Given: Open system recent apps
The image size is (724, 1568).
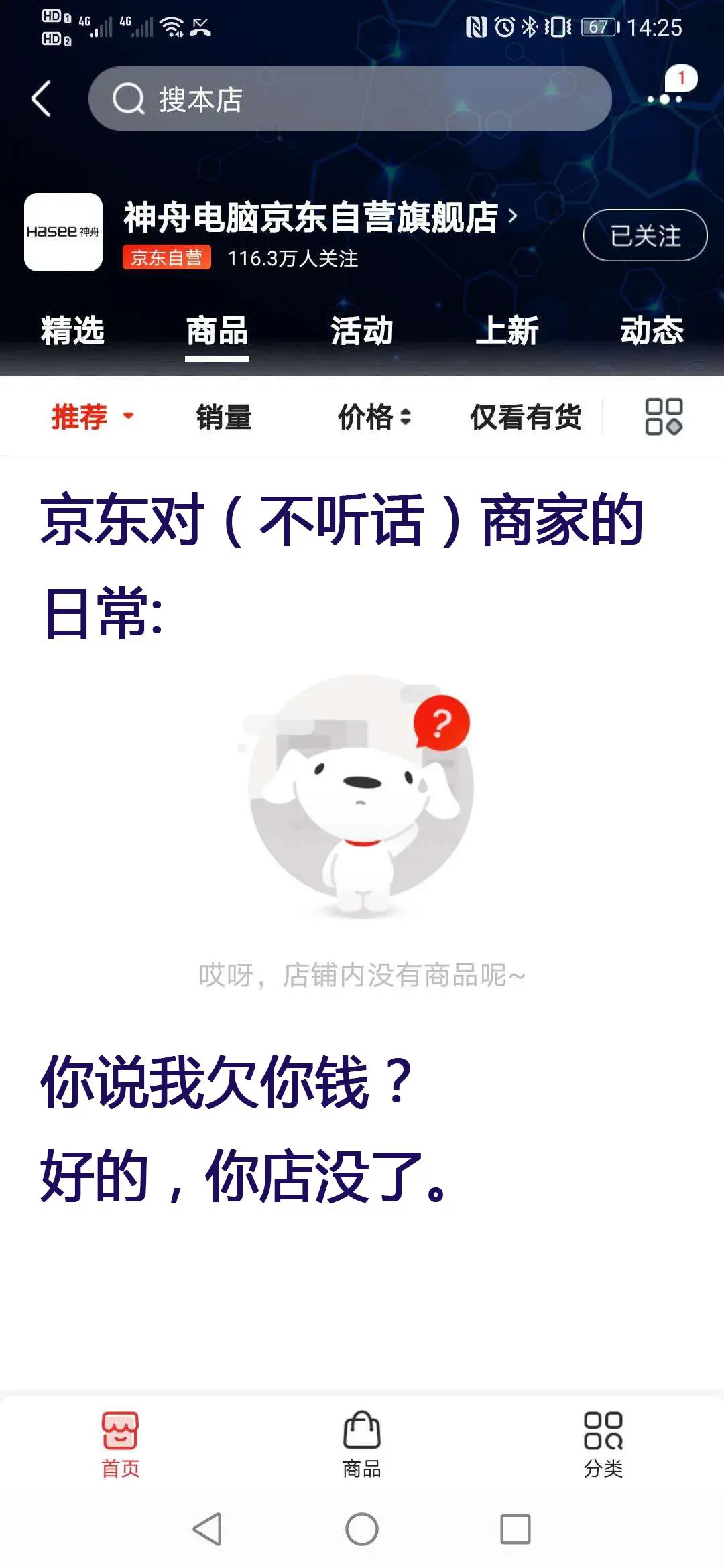Looking at the screenshot, I should (x=516, y=1529).
